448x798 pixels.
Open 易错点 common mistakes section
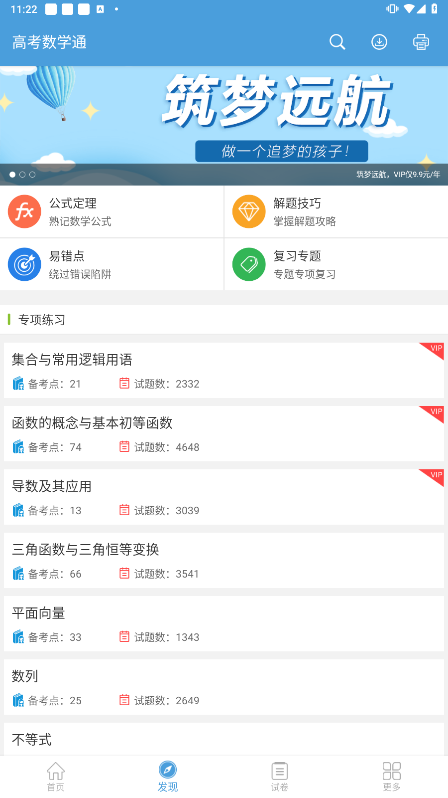point(111,264)
